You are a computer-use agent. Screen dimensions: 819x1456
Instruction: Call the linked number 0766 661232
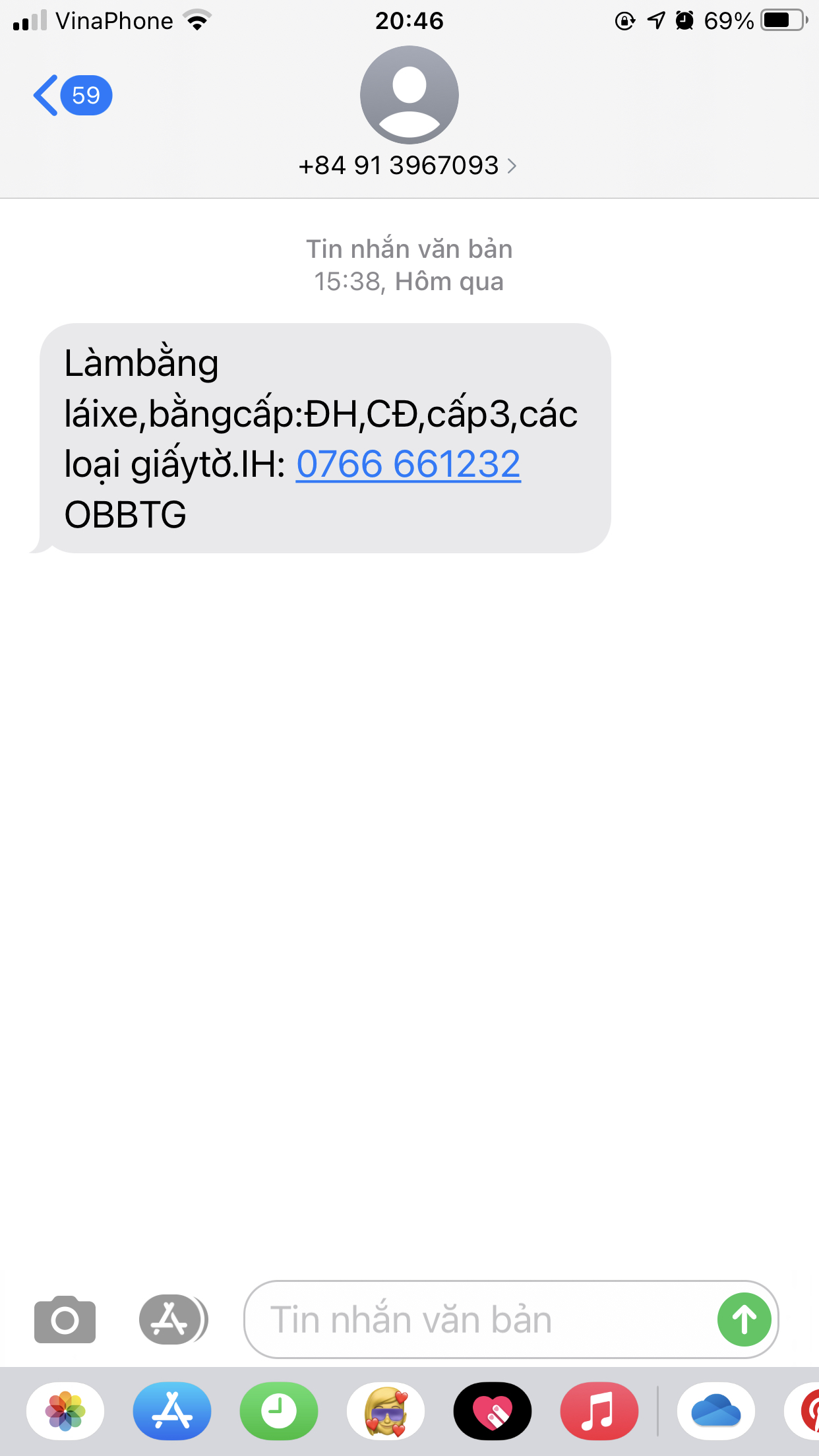pyautogui.click(x=408, y=464)
